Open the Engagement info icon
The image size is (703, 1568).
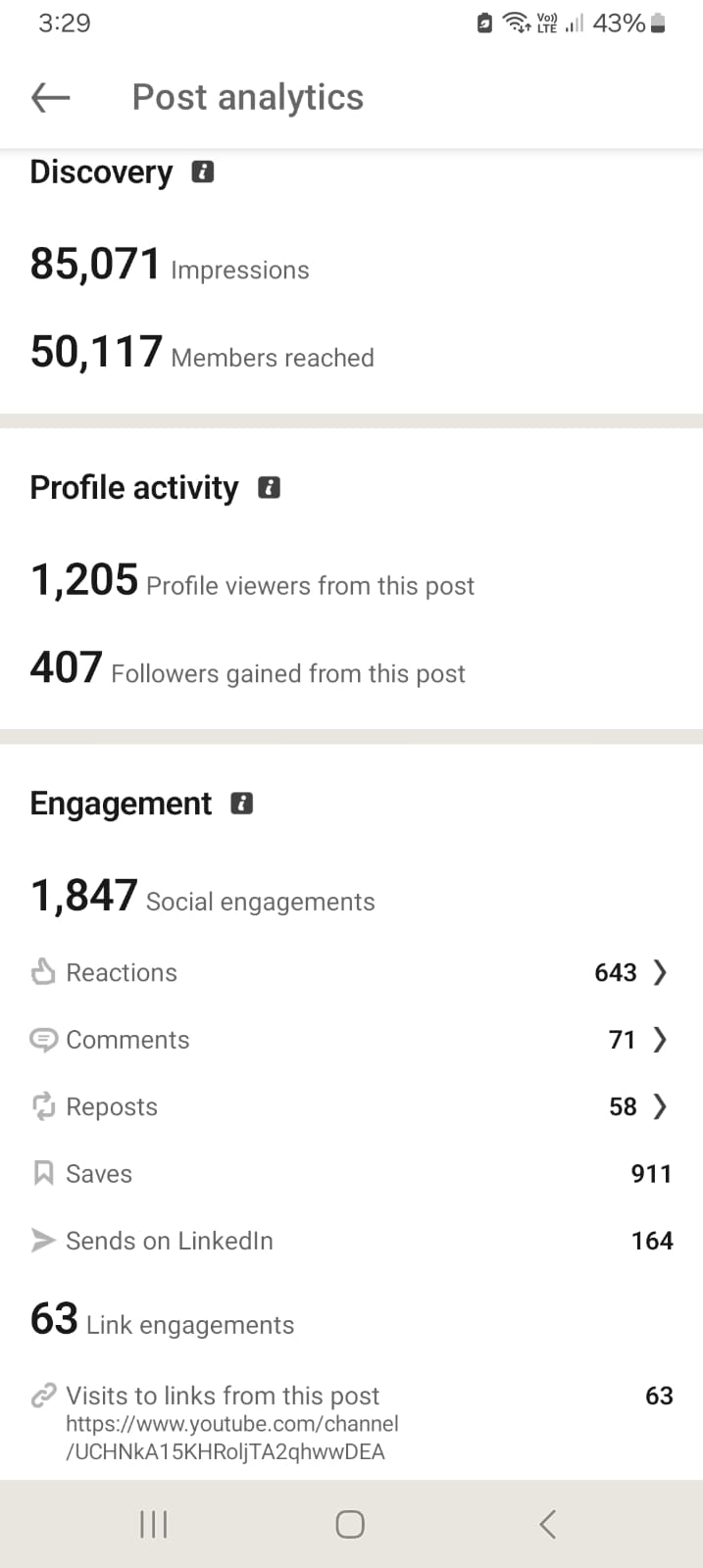click(241, 804)
